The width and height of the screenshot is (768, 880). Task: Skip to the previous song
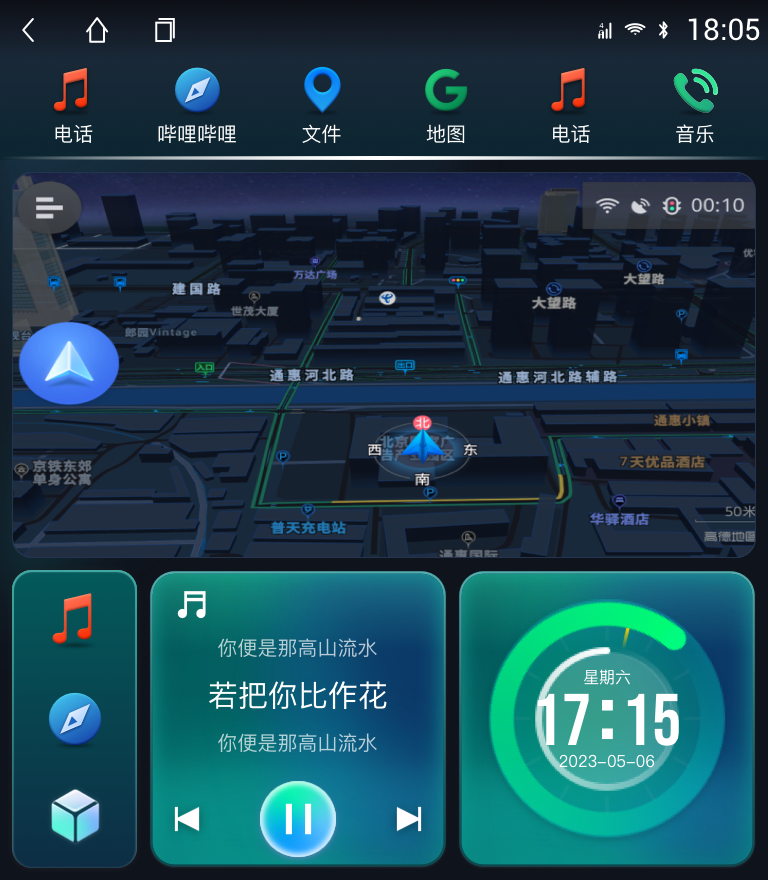[187, 819]
